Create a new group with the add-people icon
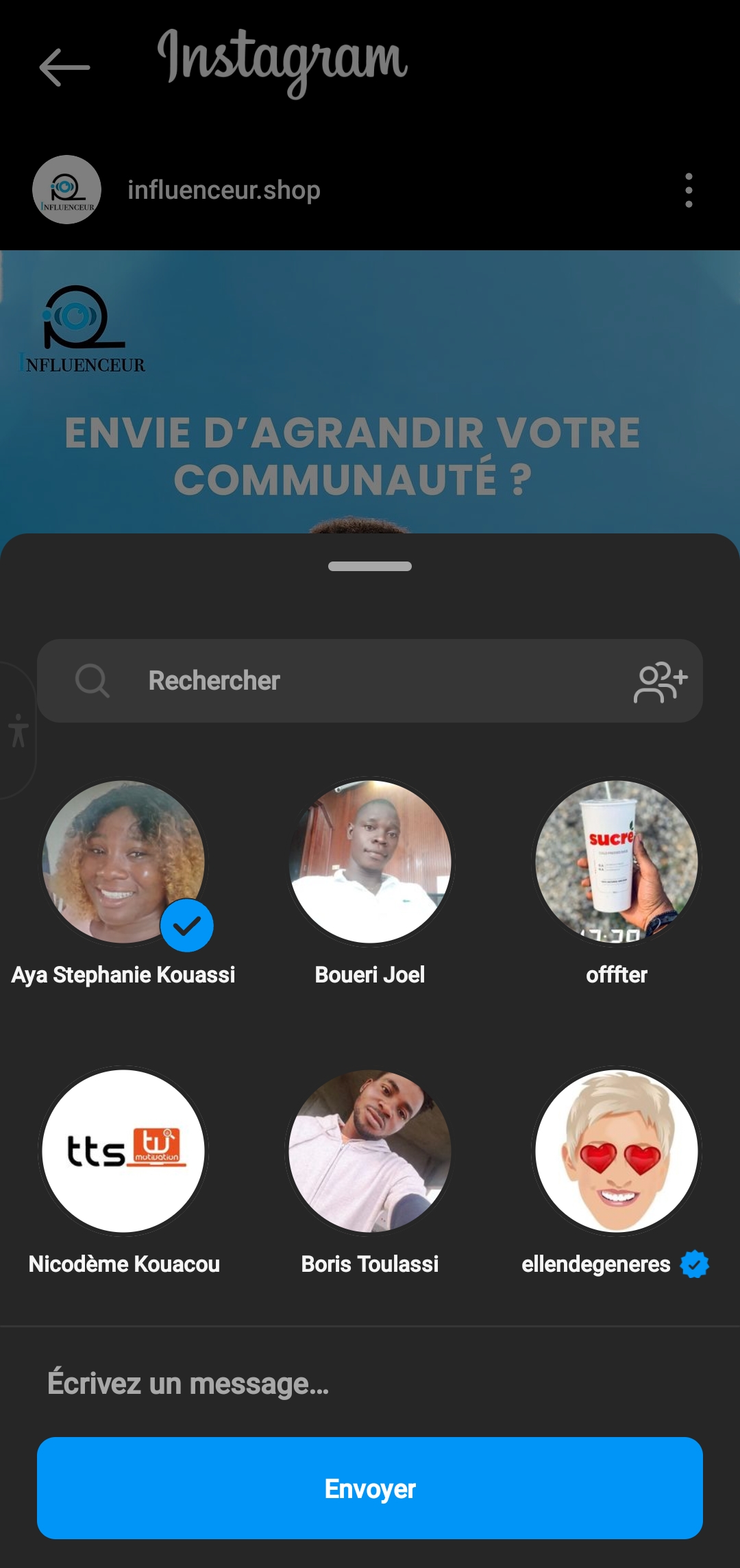 point(660,682)
